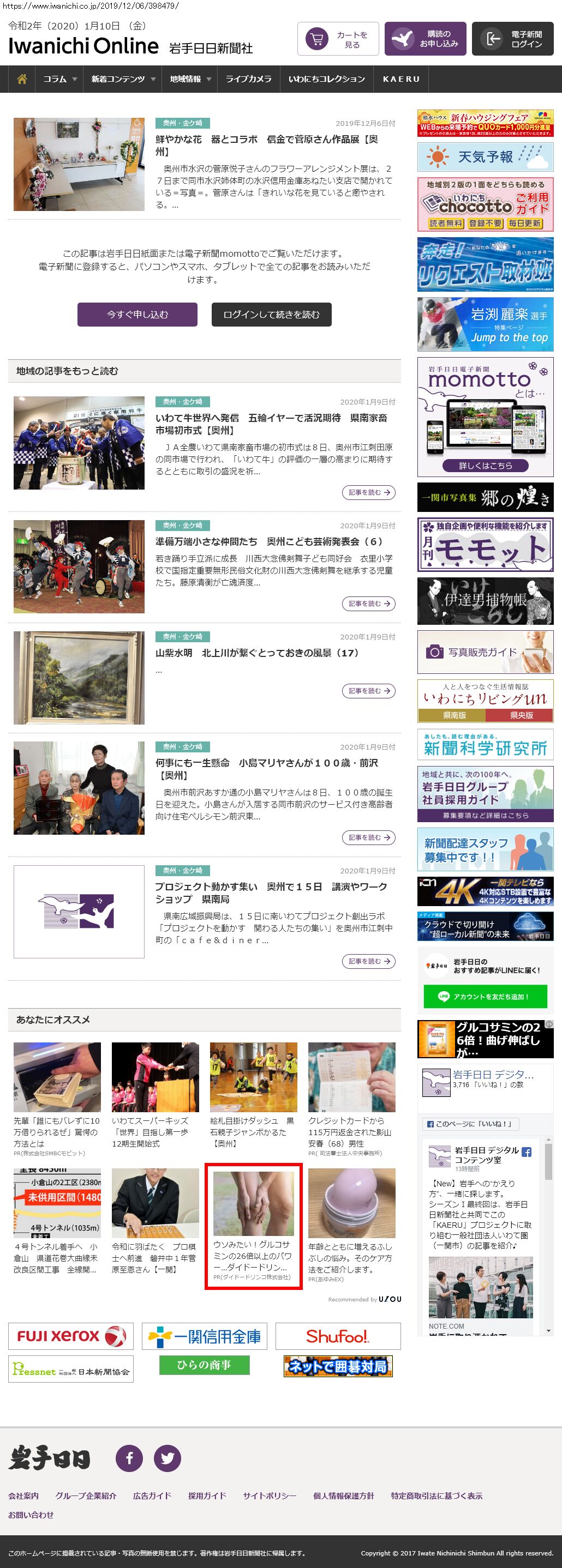The height and width of the screenshot is (1568, 562).
Task: Open the ライブカメラ page
Action: (x=248, y=79)
